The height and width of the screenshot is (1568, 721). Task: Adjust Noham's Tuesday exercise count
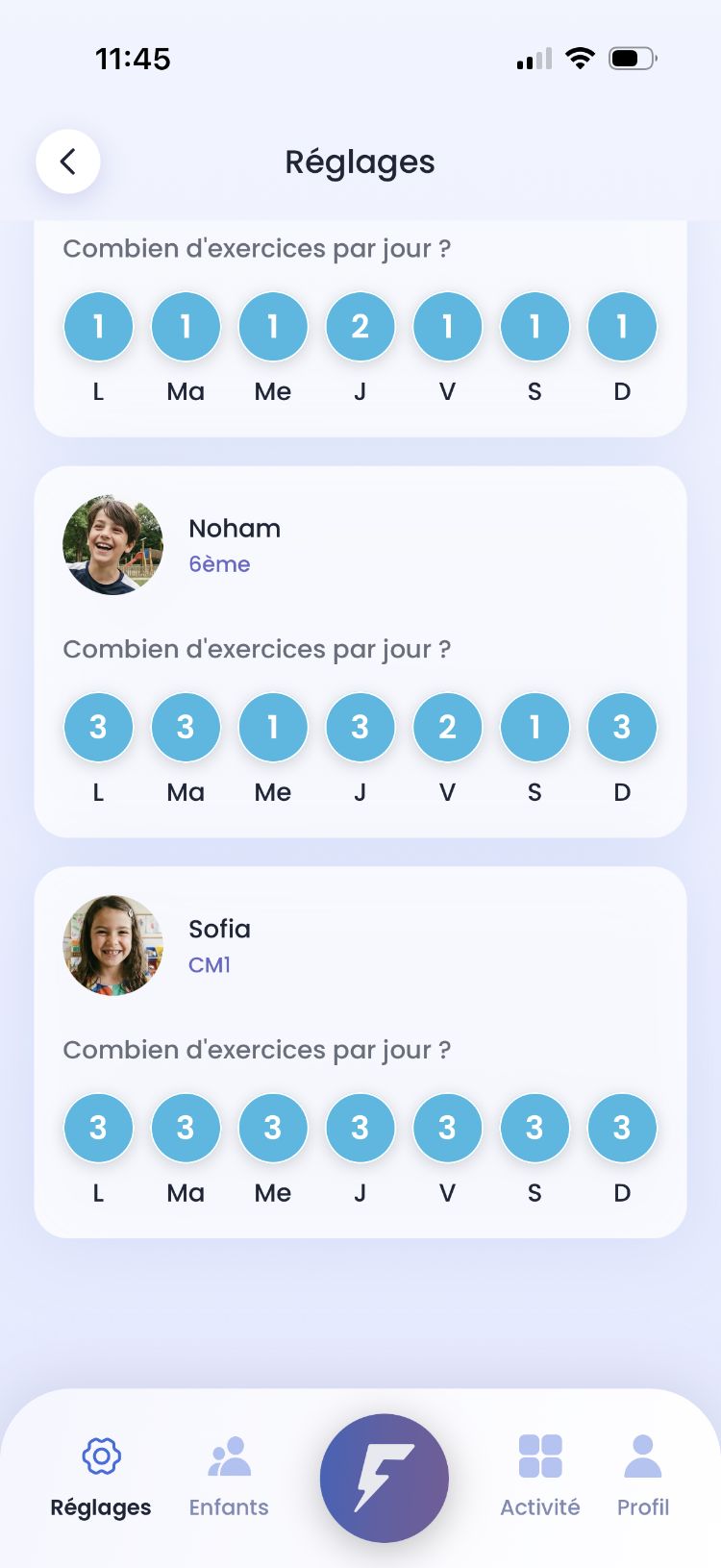click(x=186, y=727)
